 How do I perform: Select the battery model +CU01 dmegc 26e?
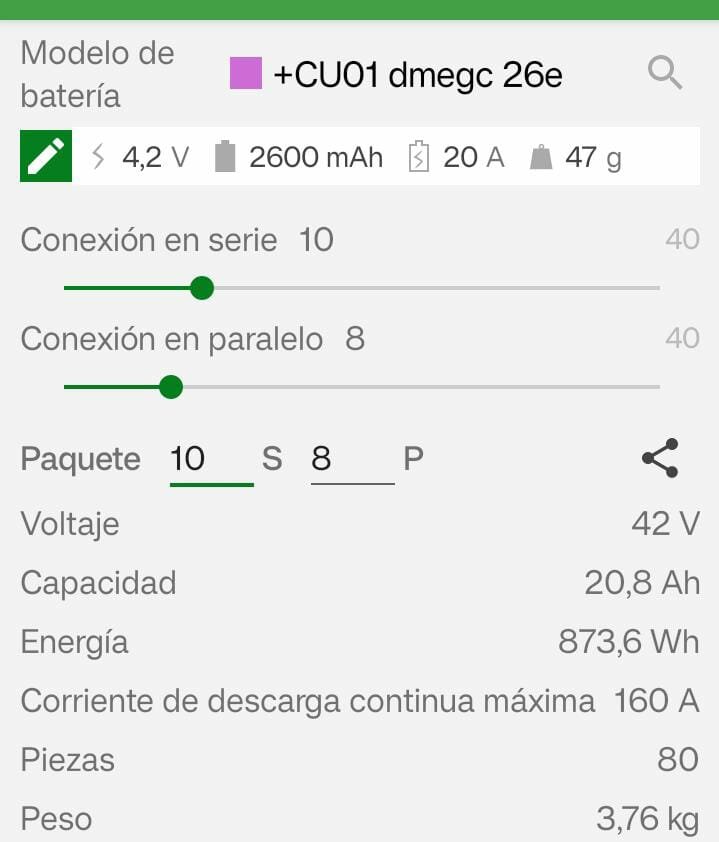(x=416, y=74)
